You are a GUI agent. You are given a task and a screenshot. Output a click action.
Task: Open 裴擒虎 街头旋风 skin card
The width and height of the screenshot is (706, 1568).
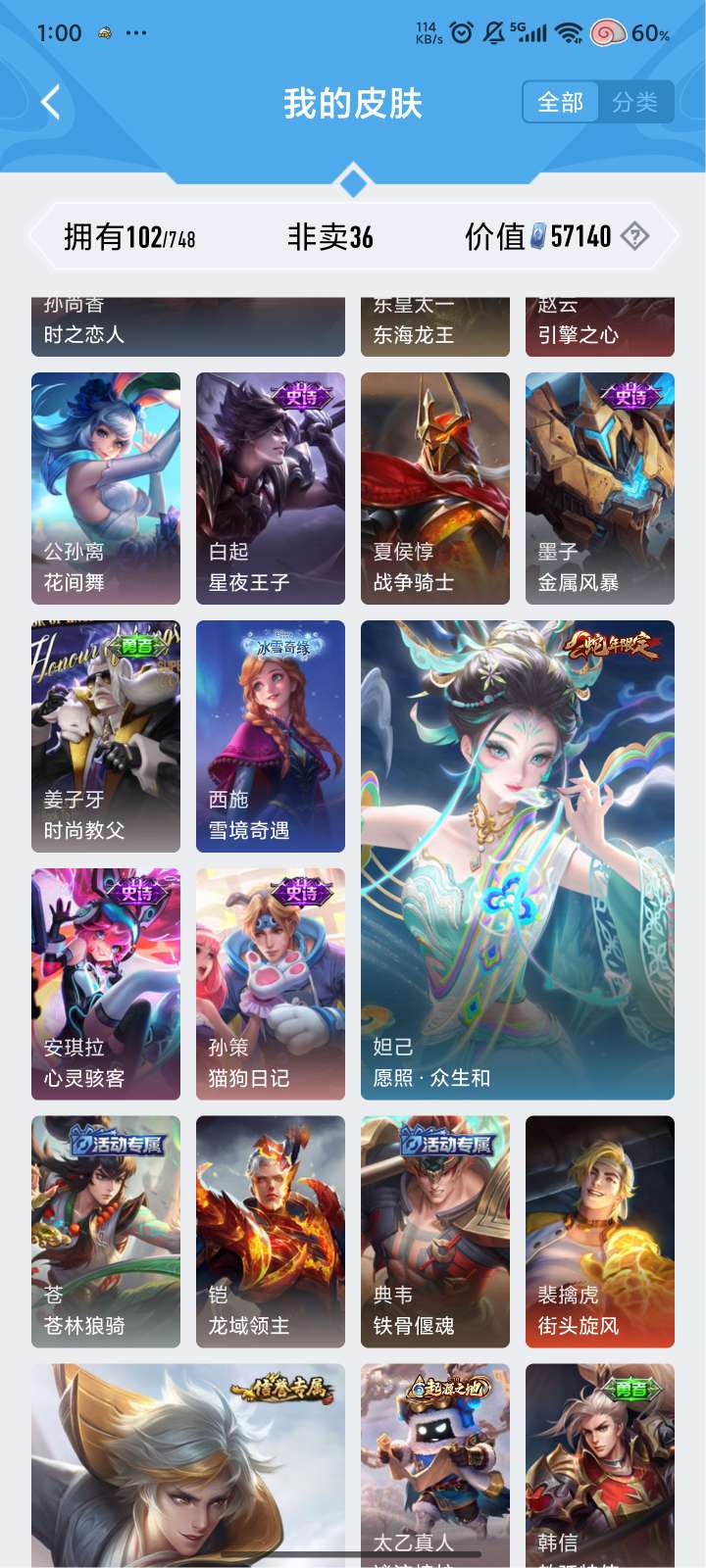coord(600,1232)
